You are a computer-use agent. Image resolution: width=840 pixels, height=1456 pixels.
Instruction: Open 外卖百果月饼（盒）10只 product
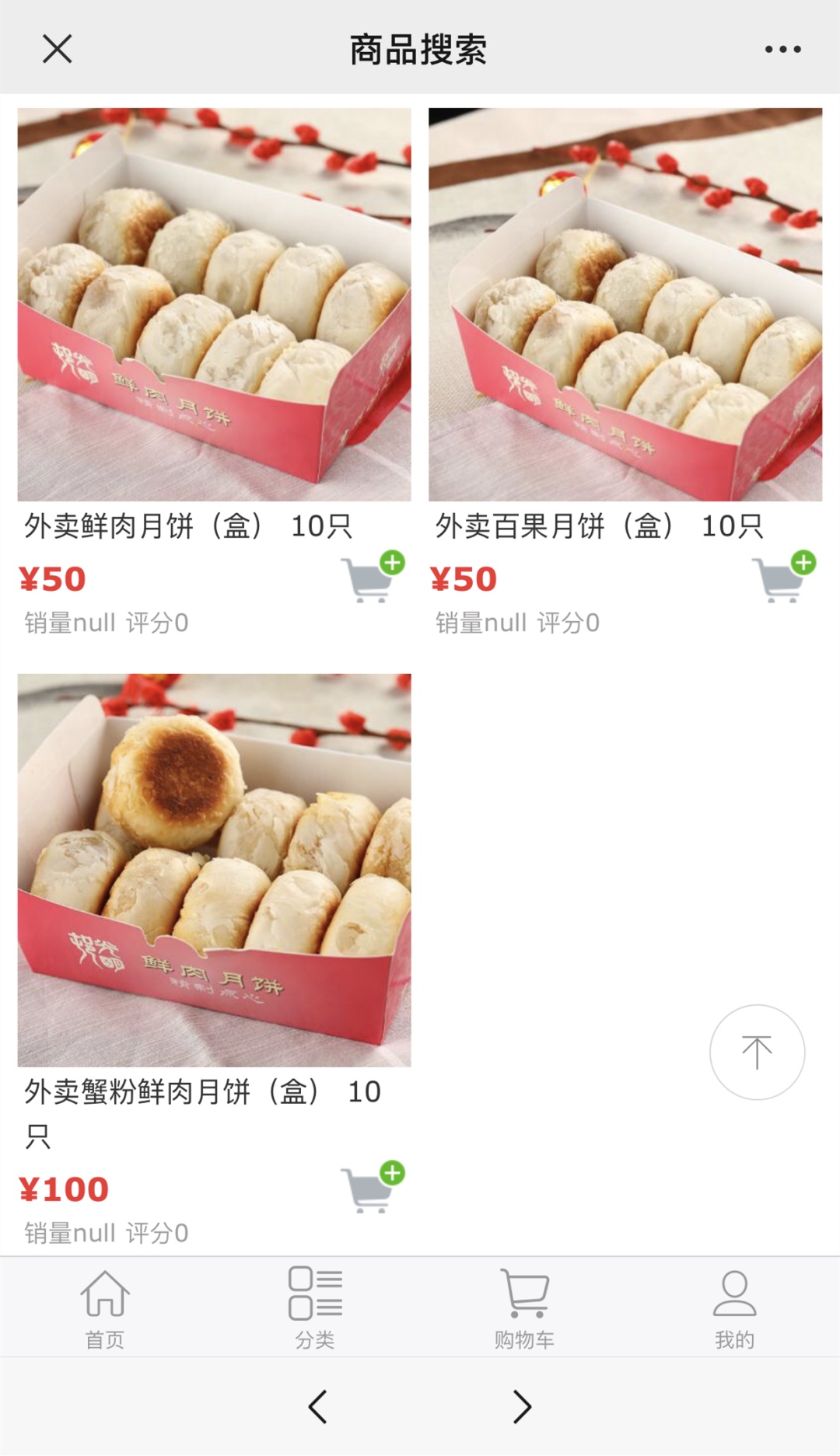point(625,305)
